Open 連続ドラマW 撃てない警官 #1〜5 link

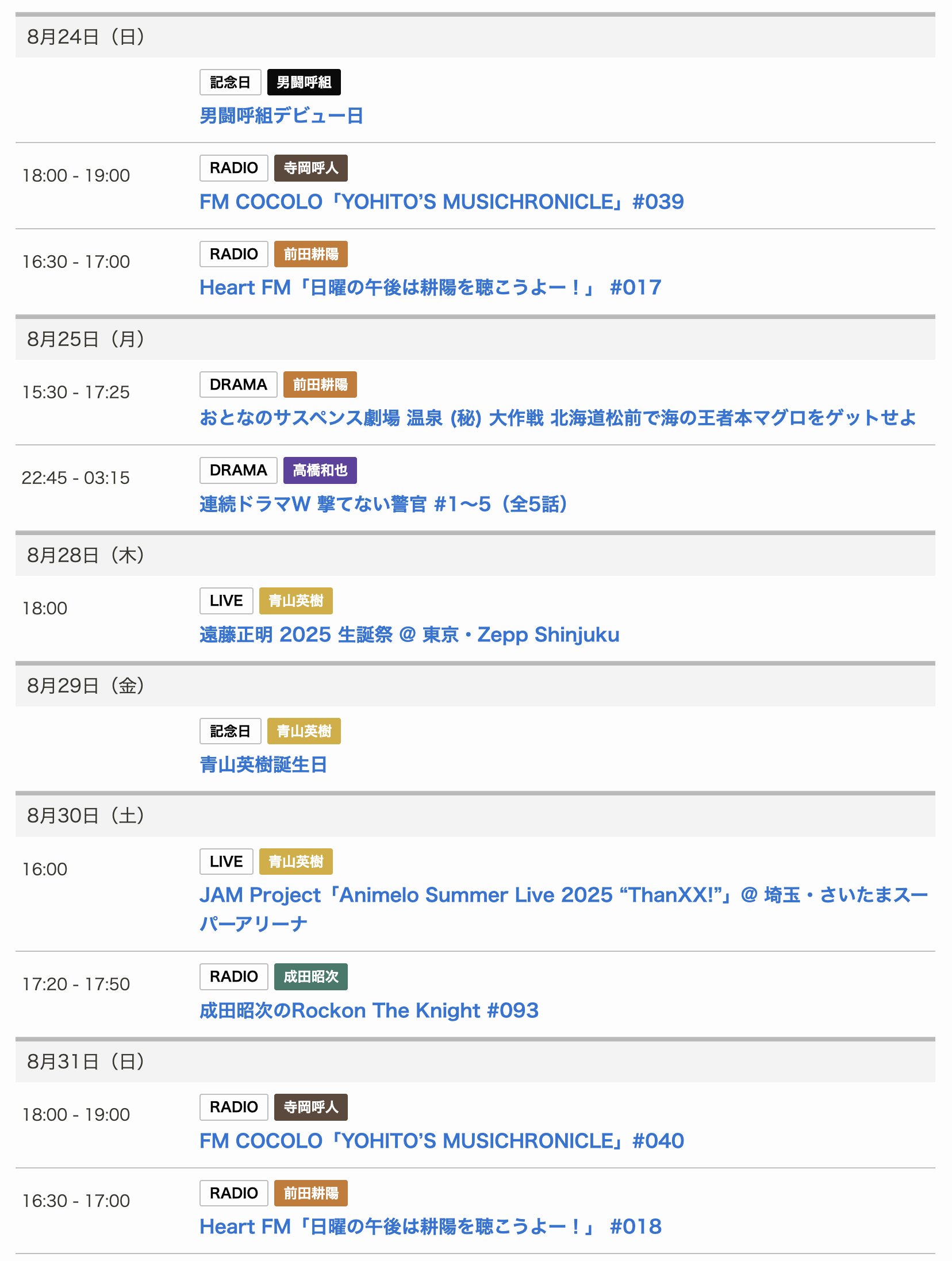coord(383,504)
